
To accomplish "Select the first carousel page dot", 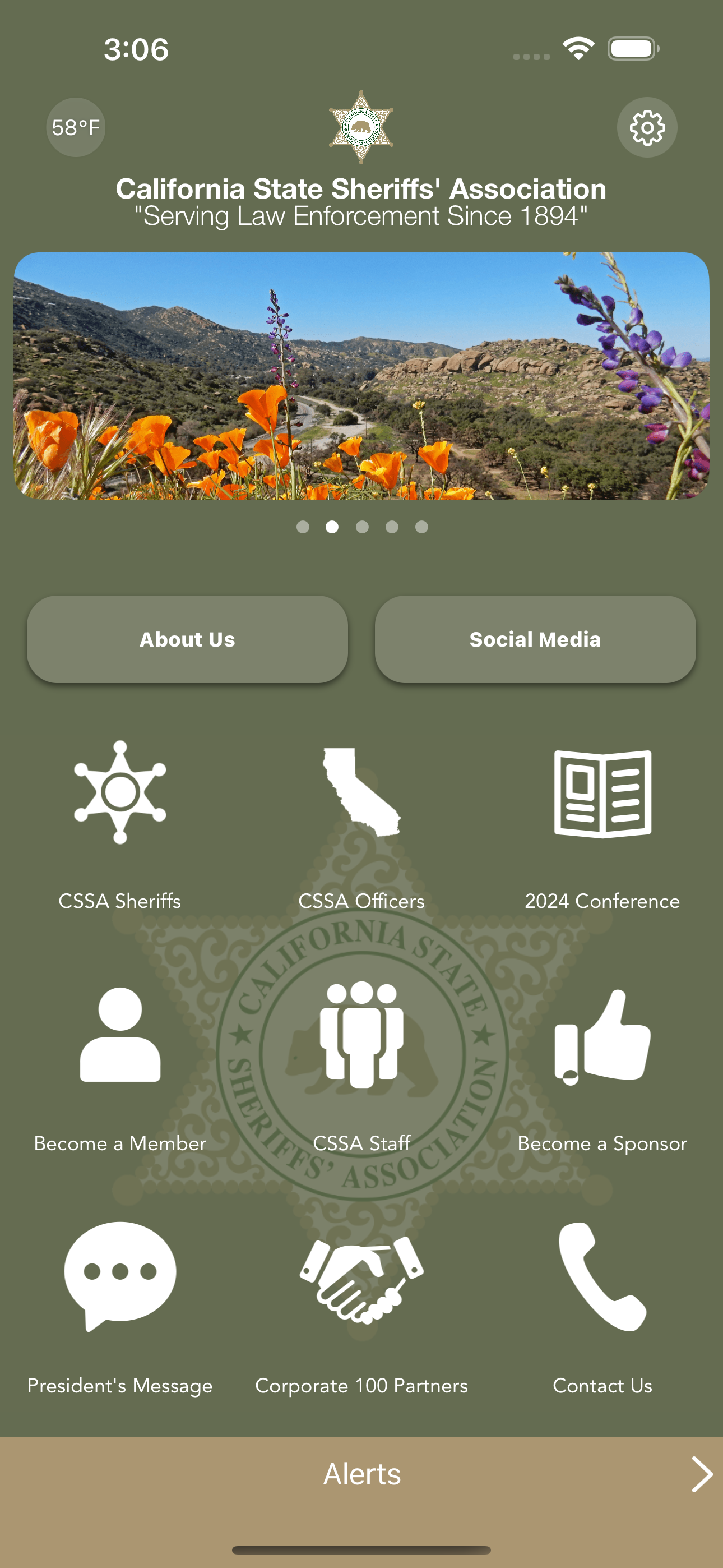I will pyautogui.click(x=304, y=527).
